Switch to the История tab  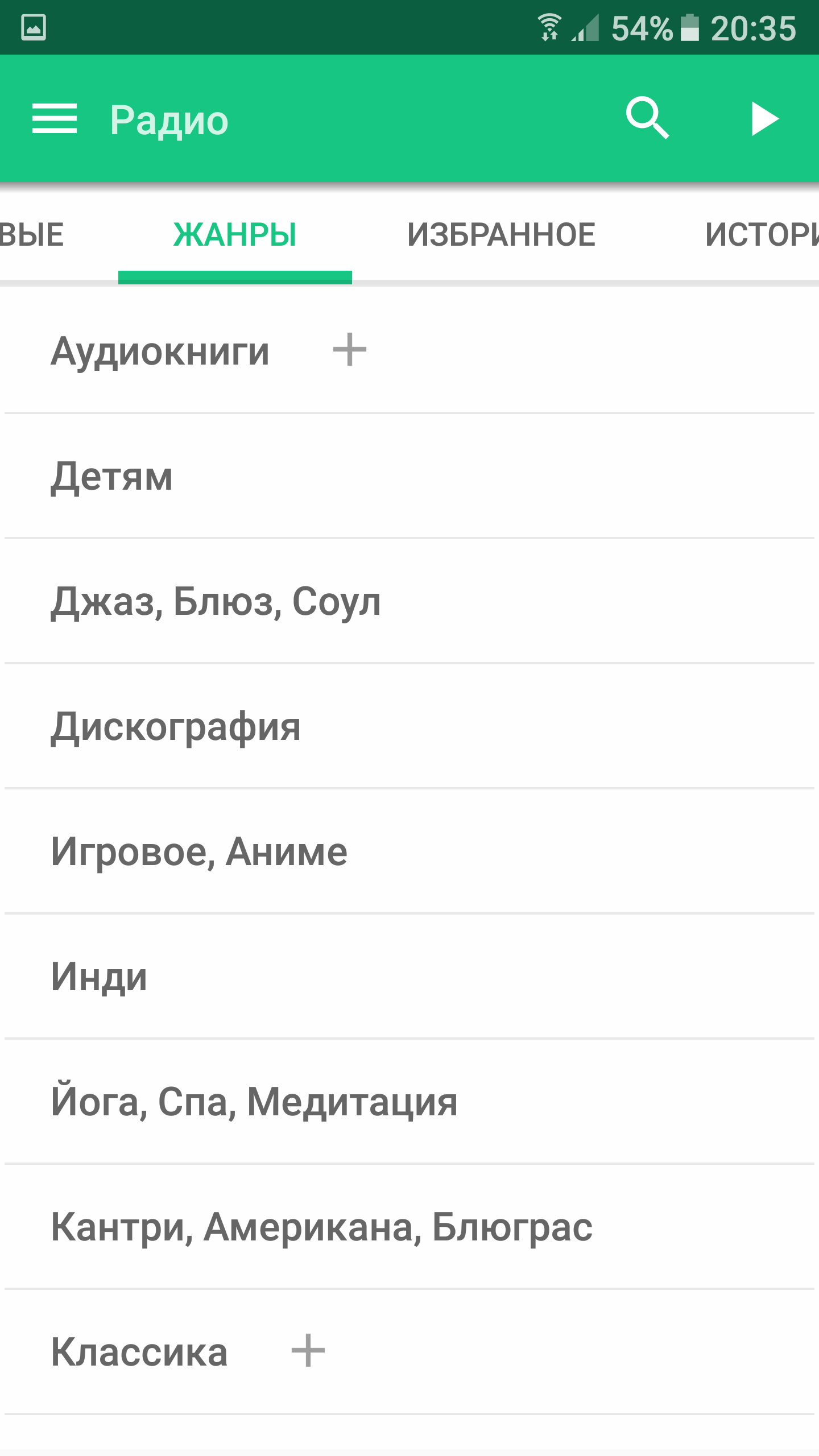(762, 235)
